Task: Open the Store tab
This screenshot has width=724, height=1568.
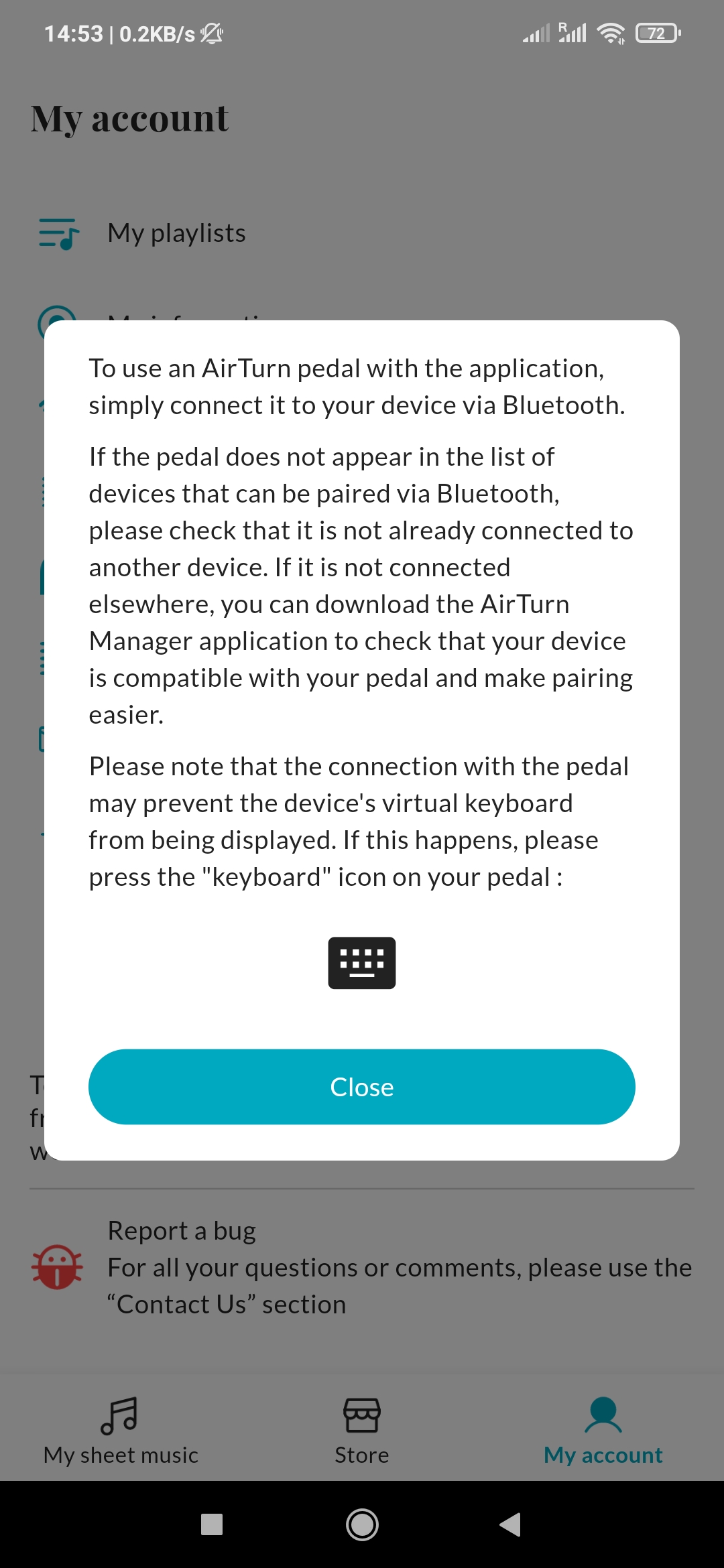Action: 361,1431
